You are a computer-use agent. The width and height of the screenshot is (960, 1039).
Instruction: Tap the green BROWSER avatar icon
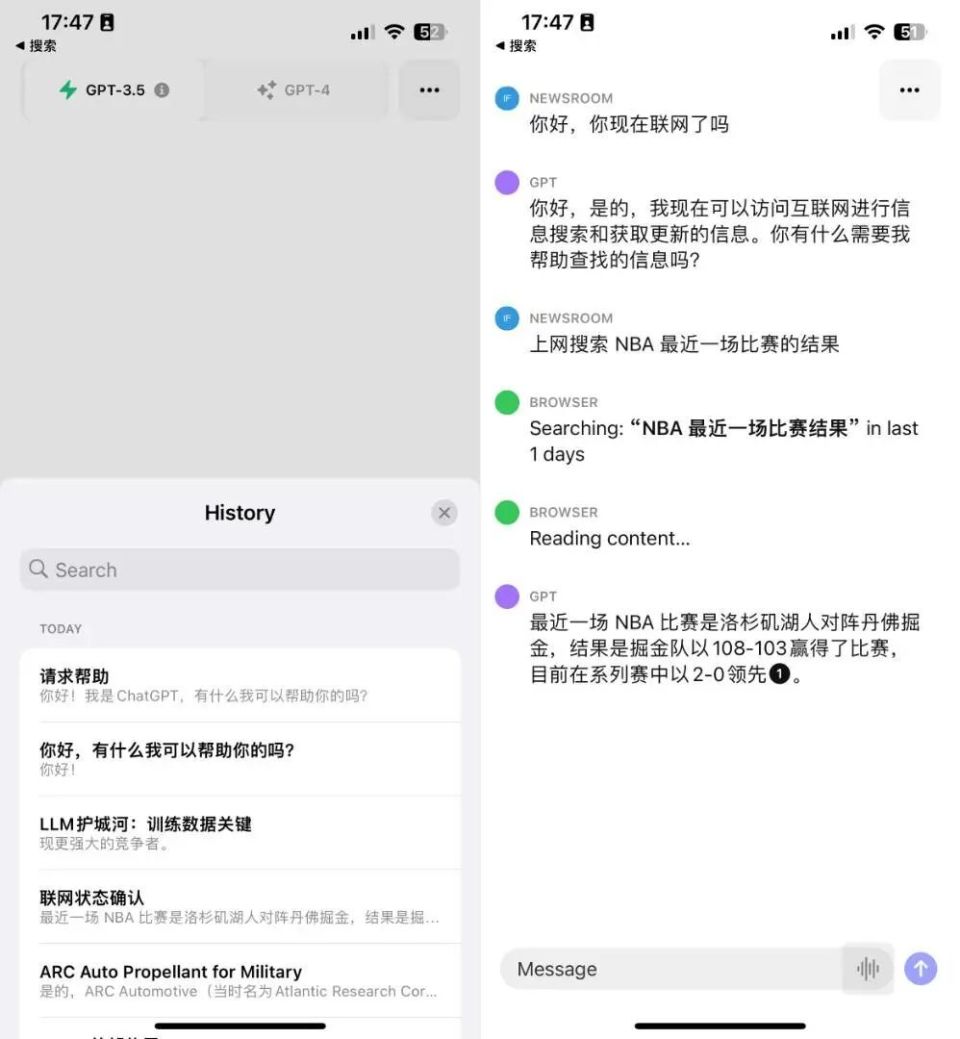pyautogui.click(x=508, y=402)
